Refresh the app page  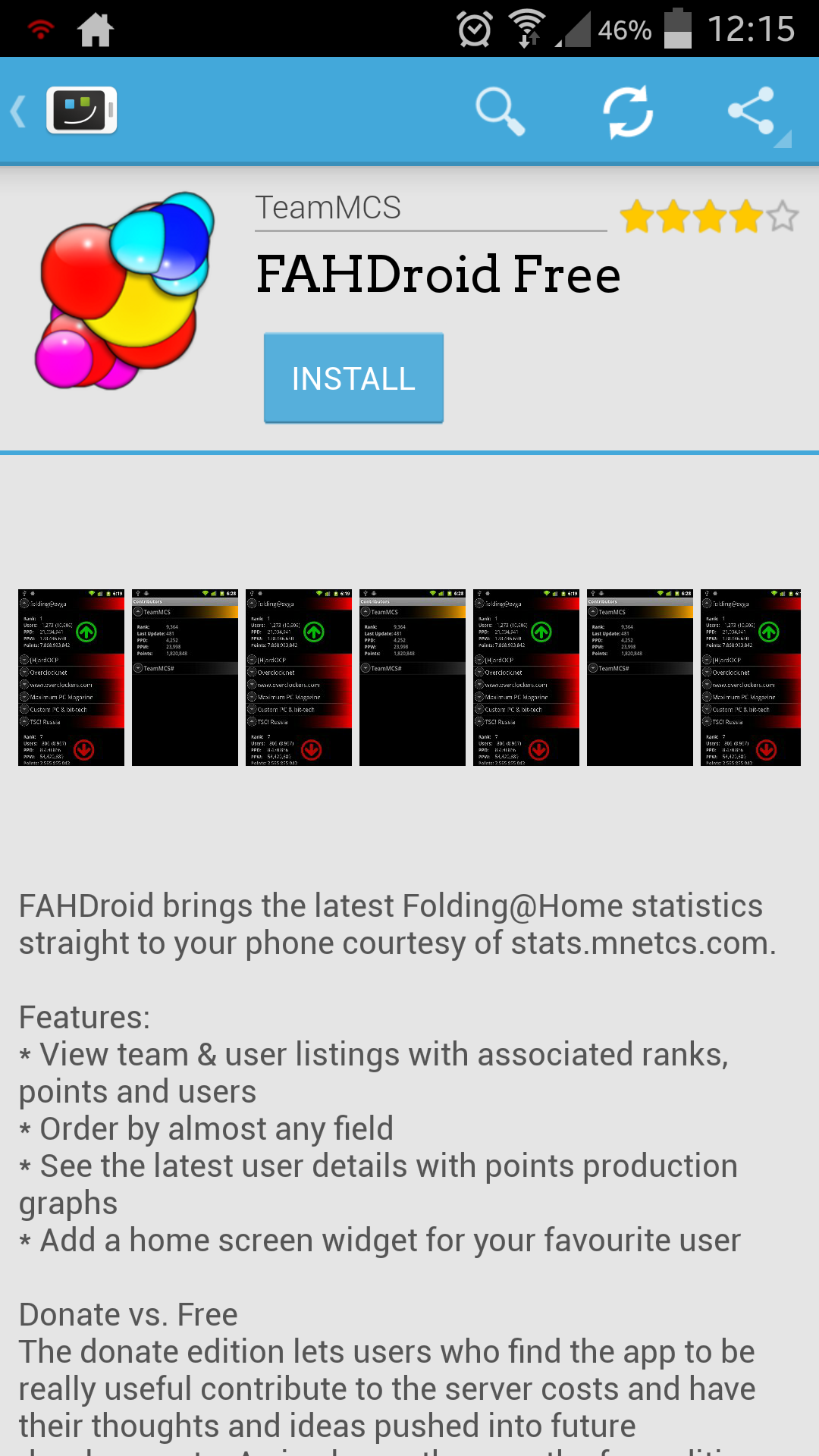(x=628, y=111)
